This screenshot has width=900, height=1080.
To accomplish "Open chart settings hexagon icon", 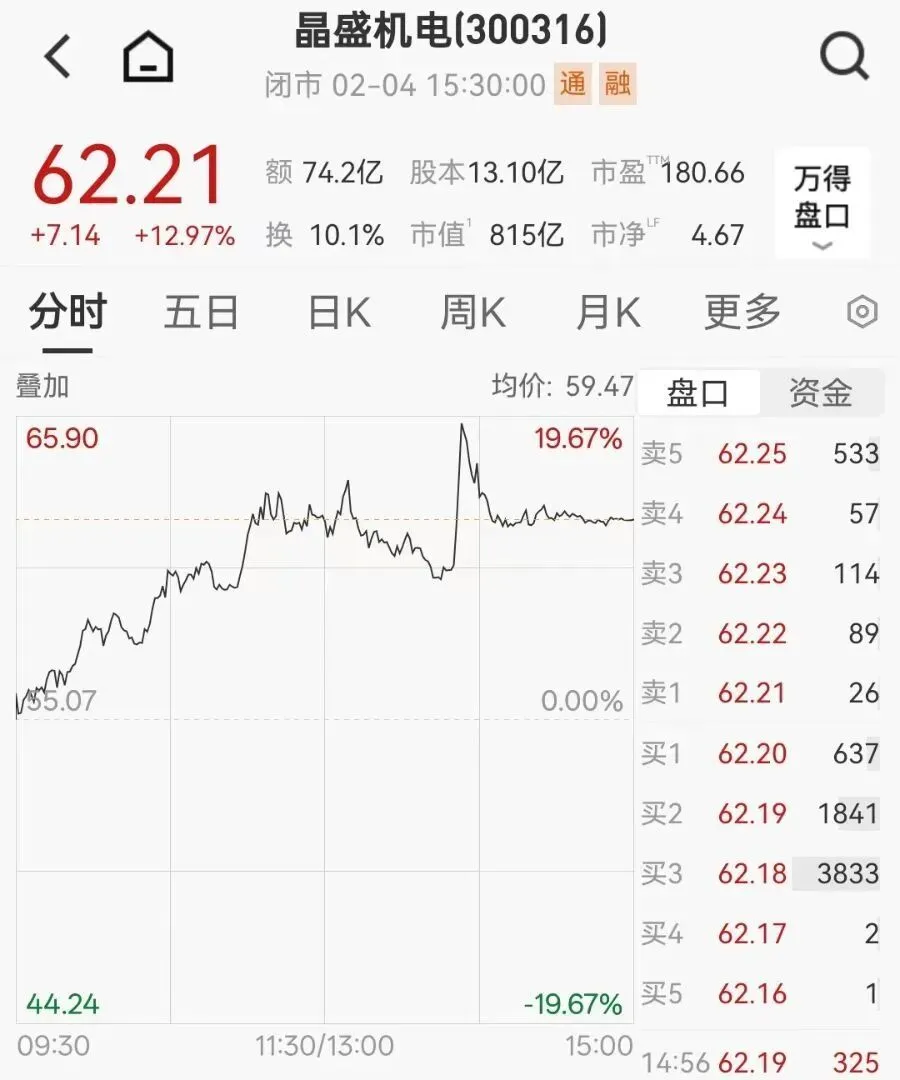I will [862, 313].
